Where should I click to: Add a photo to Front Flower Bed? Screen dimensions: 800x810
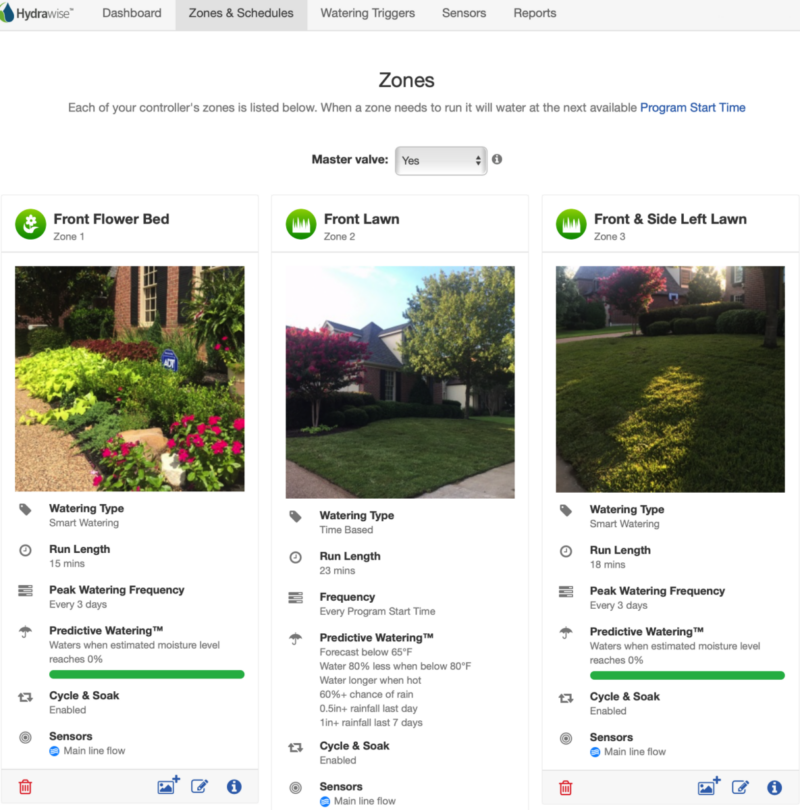(168, 786)
